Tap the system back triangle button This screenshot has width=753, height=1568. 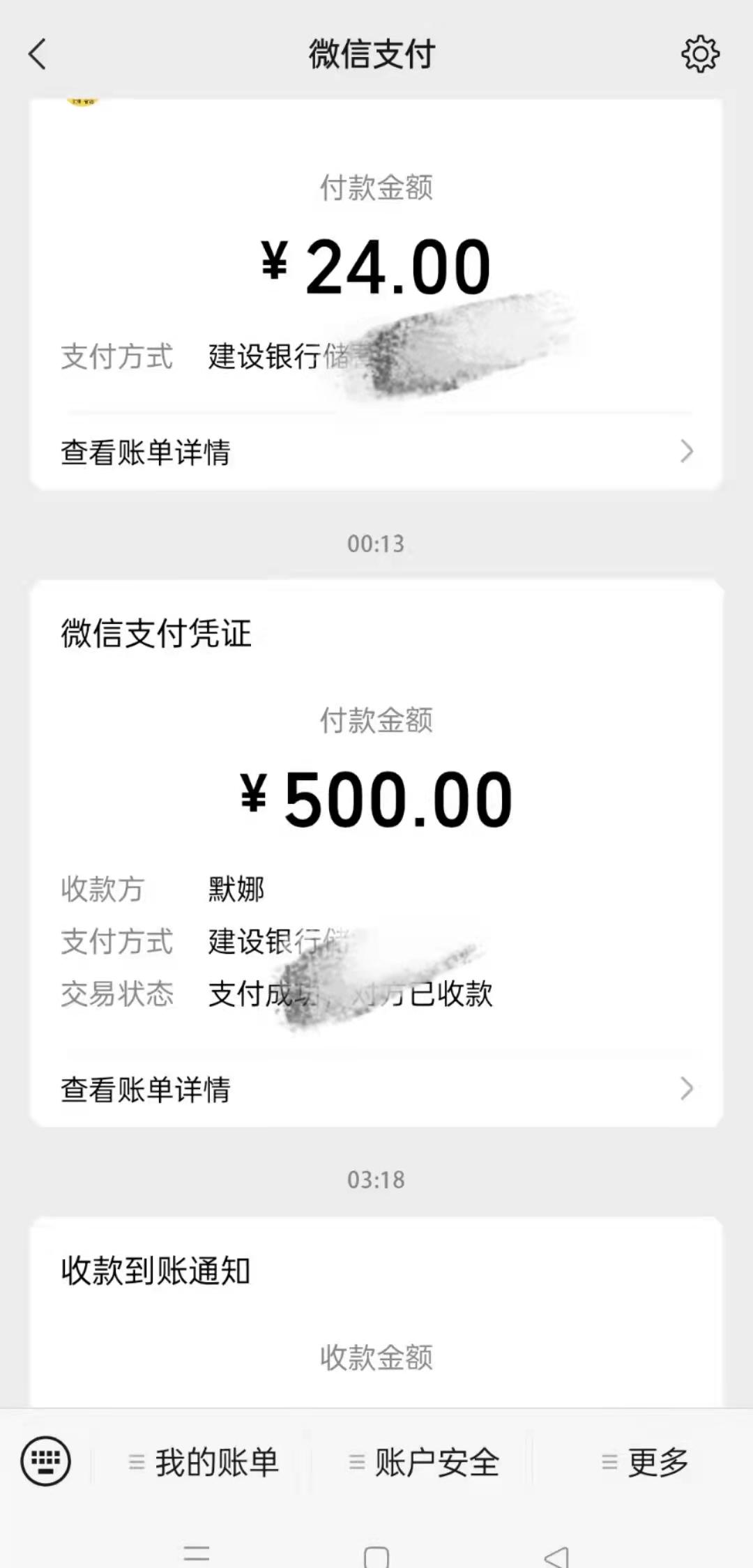556,1556
